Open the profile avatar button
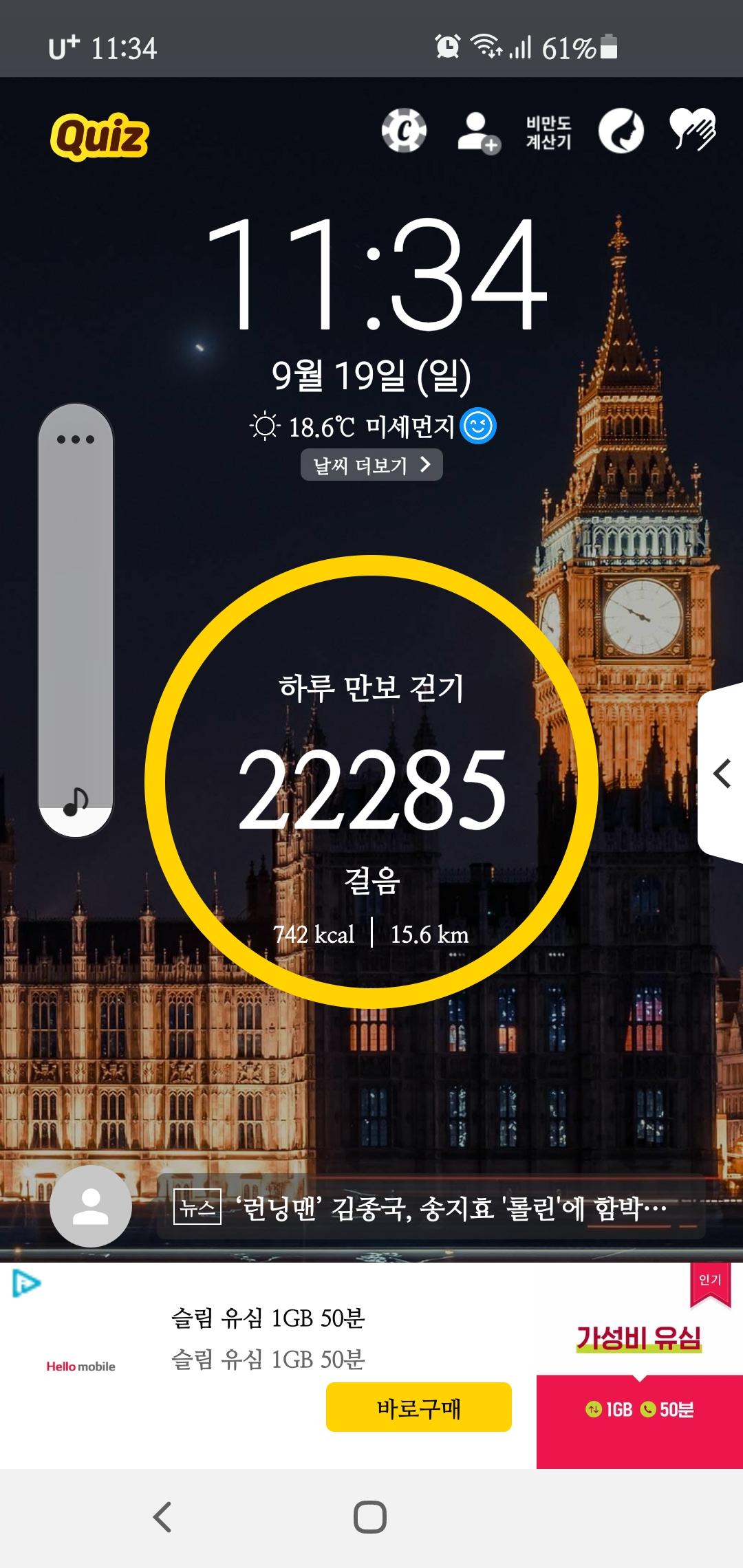The width and height of the screenshot is (743, 1568). pyautogui.click(x=91, y=1206)
